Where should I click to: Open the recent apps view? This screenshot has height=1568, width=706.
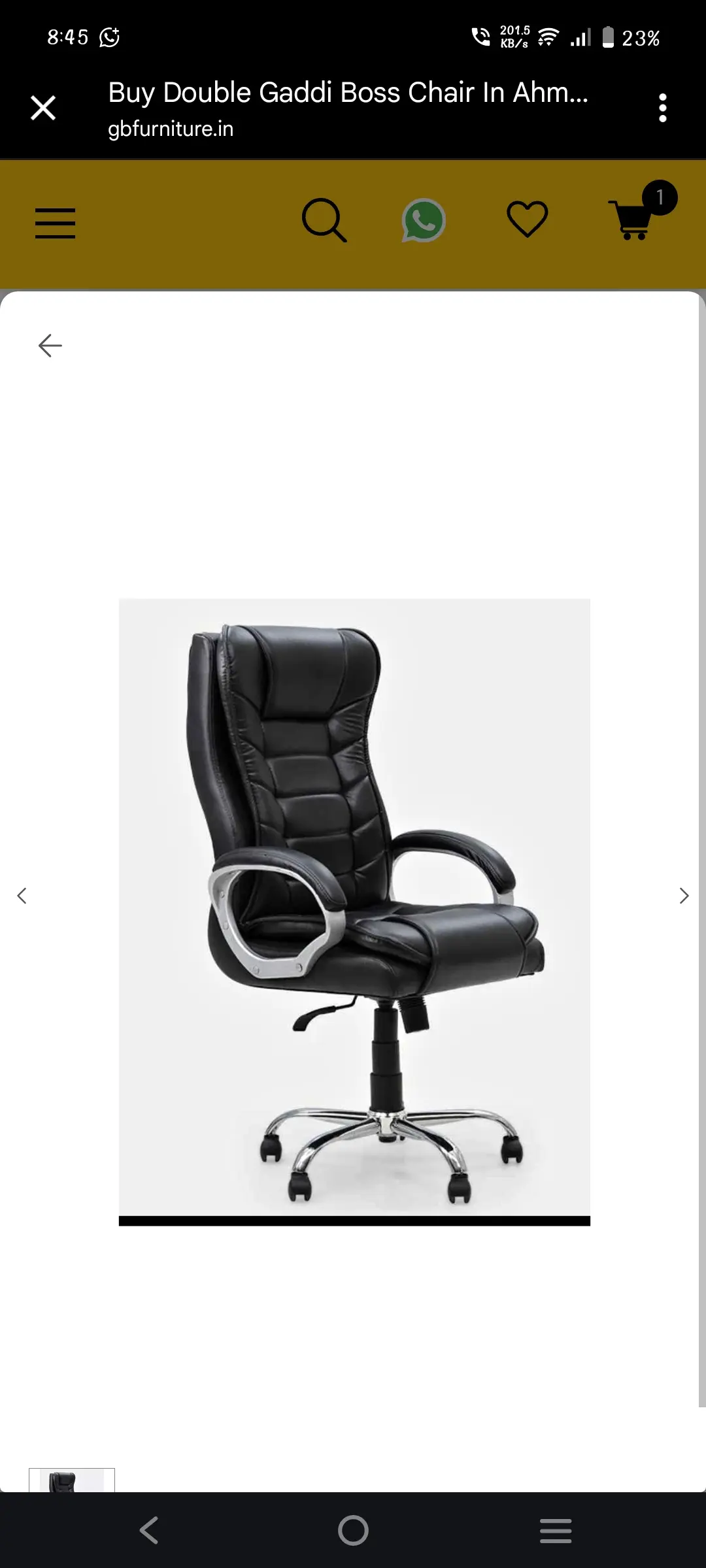[x=556, y=1530]
